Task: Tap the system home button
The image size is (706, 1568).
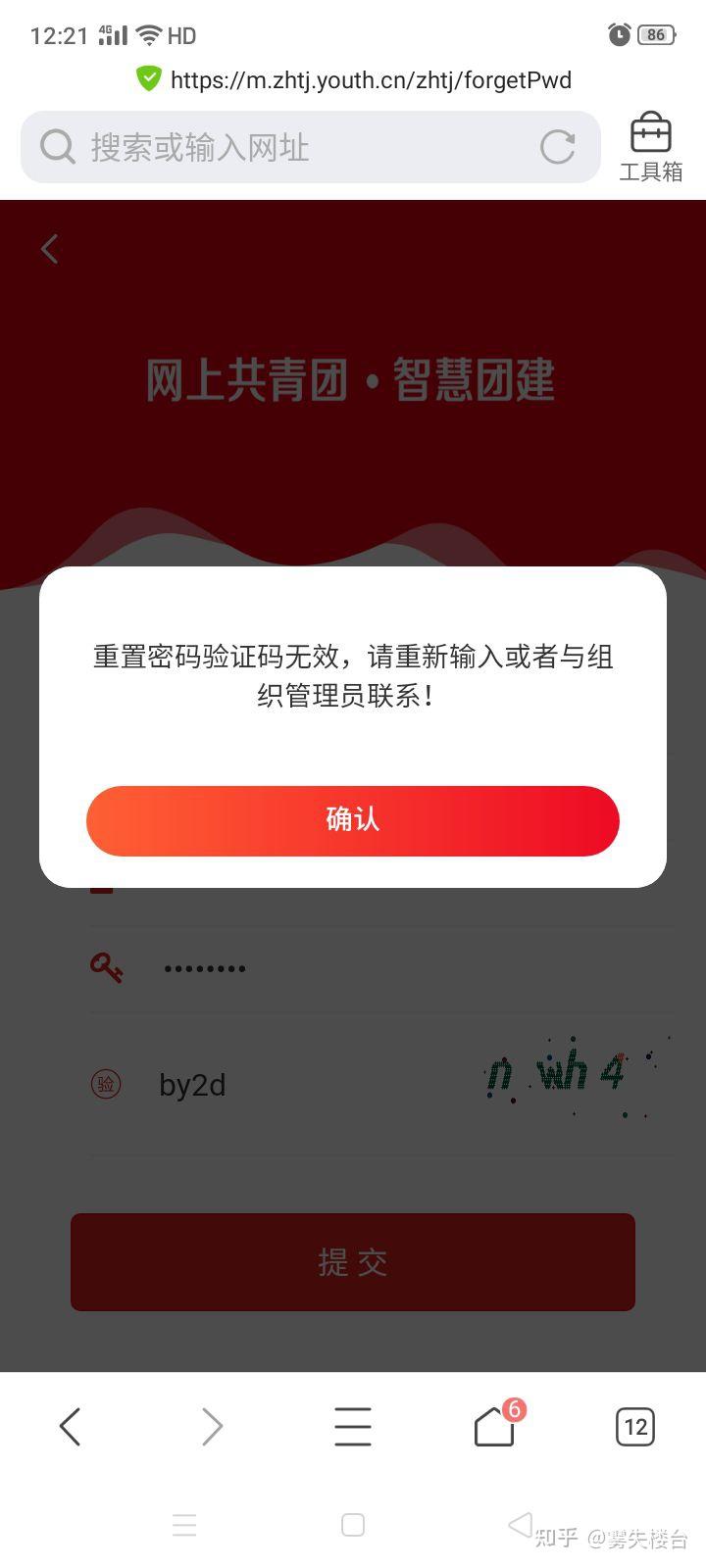Action: pos(353,1525)
